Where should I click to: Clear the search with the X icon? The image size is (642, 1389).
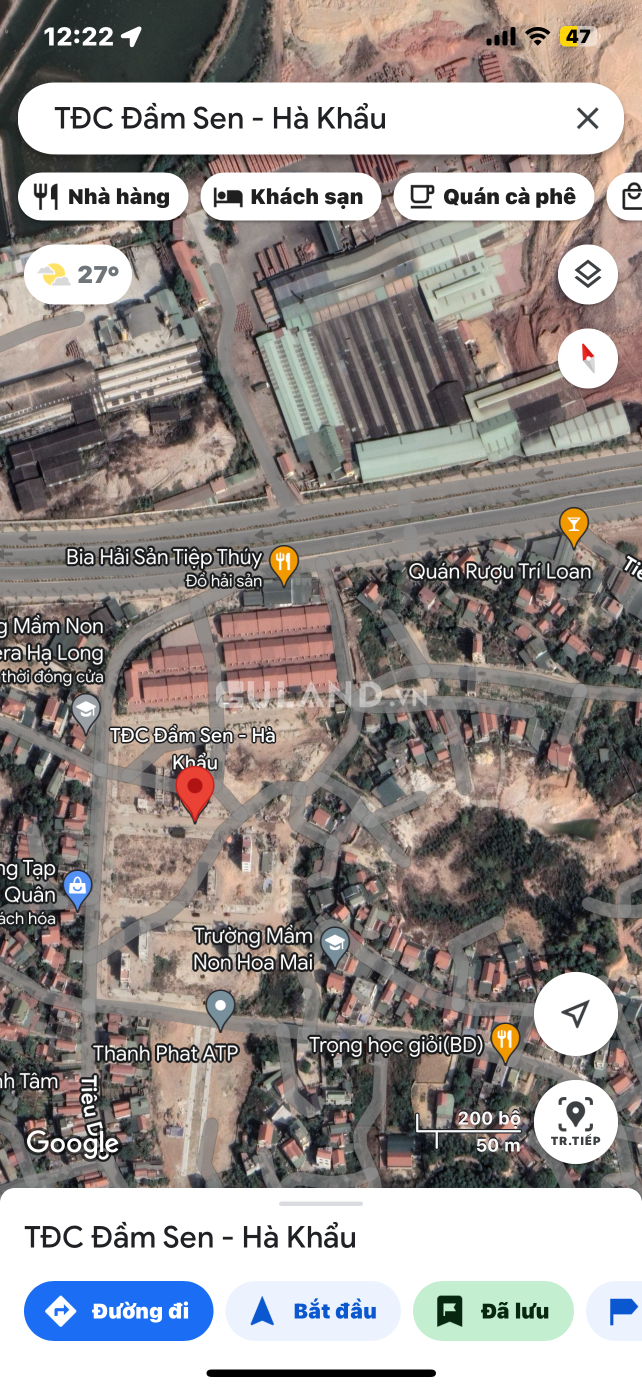(x=587, y=119)
